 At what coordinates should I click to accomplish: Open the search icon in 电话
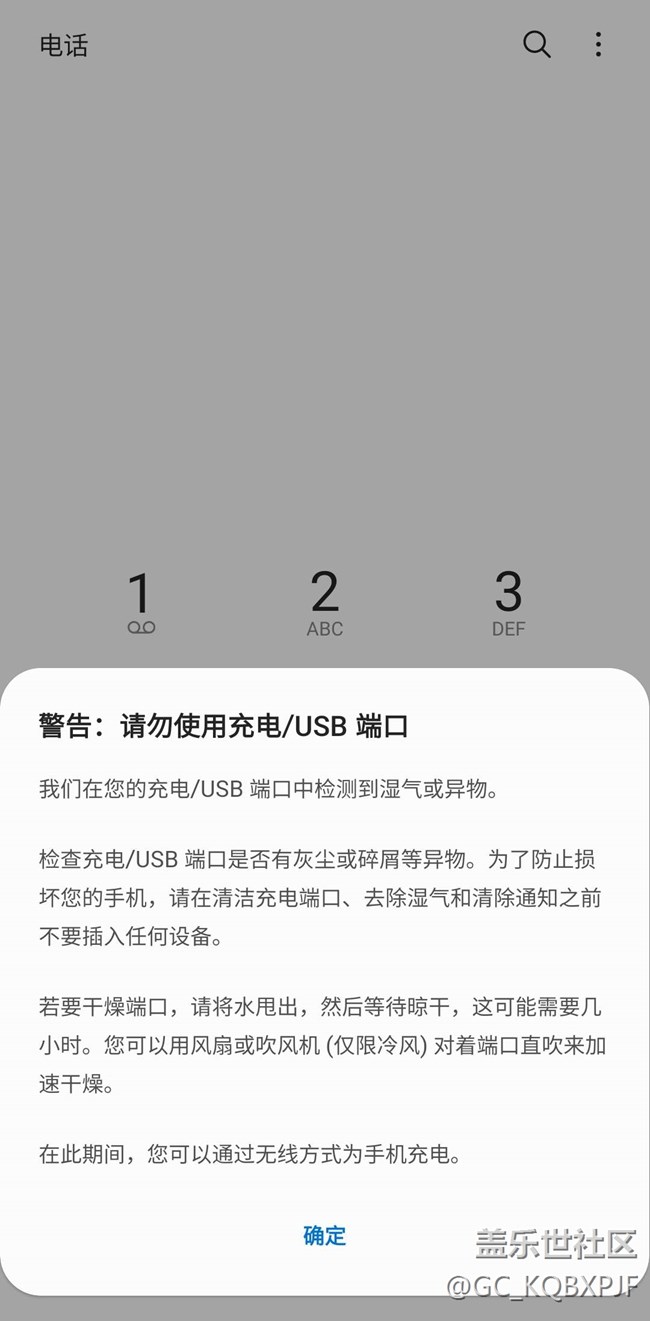pyautogui.click(x=537, y=44)
